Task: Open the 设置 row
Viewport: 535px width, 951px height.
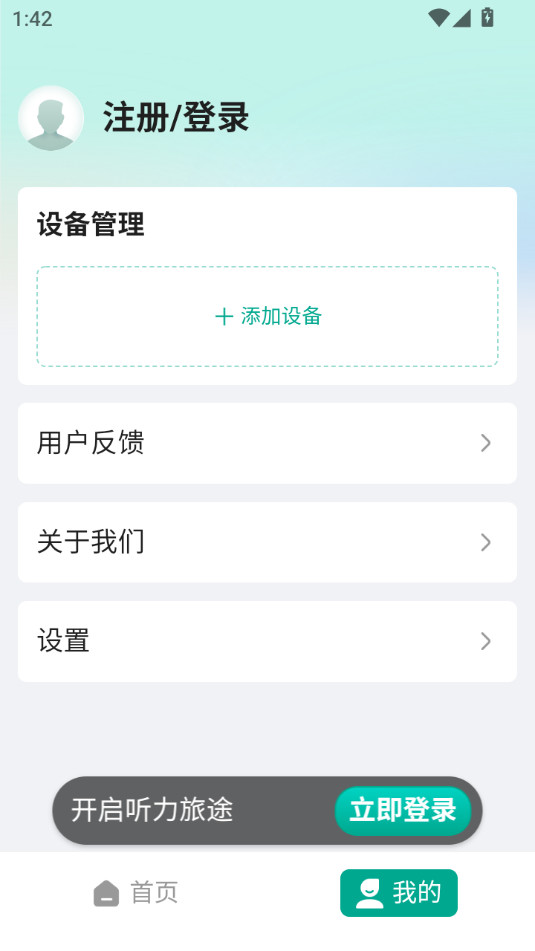Action: point(268,641)
